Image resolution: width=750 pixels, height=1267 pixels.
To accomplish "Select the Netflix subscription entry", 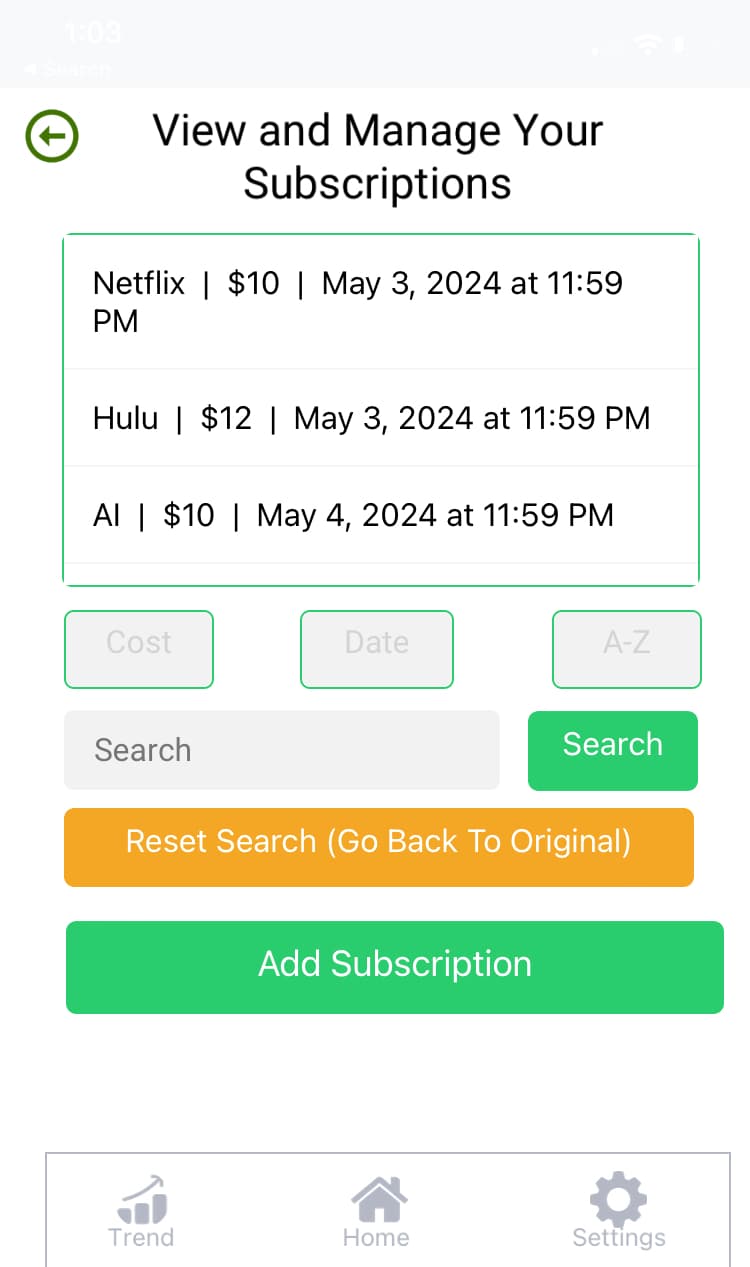I will click(x=375, y=301).
